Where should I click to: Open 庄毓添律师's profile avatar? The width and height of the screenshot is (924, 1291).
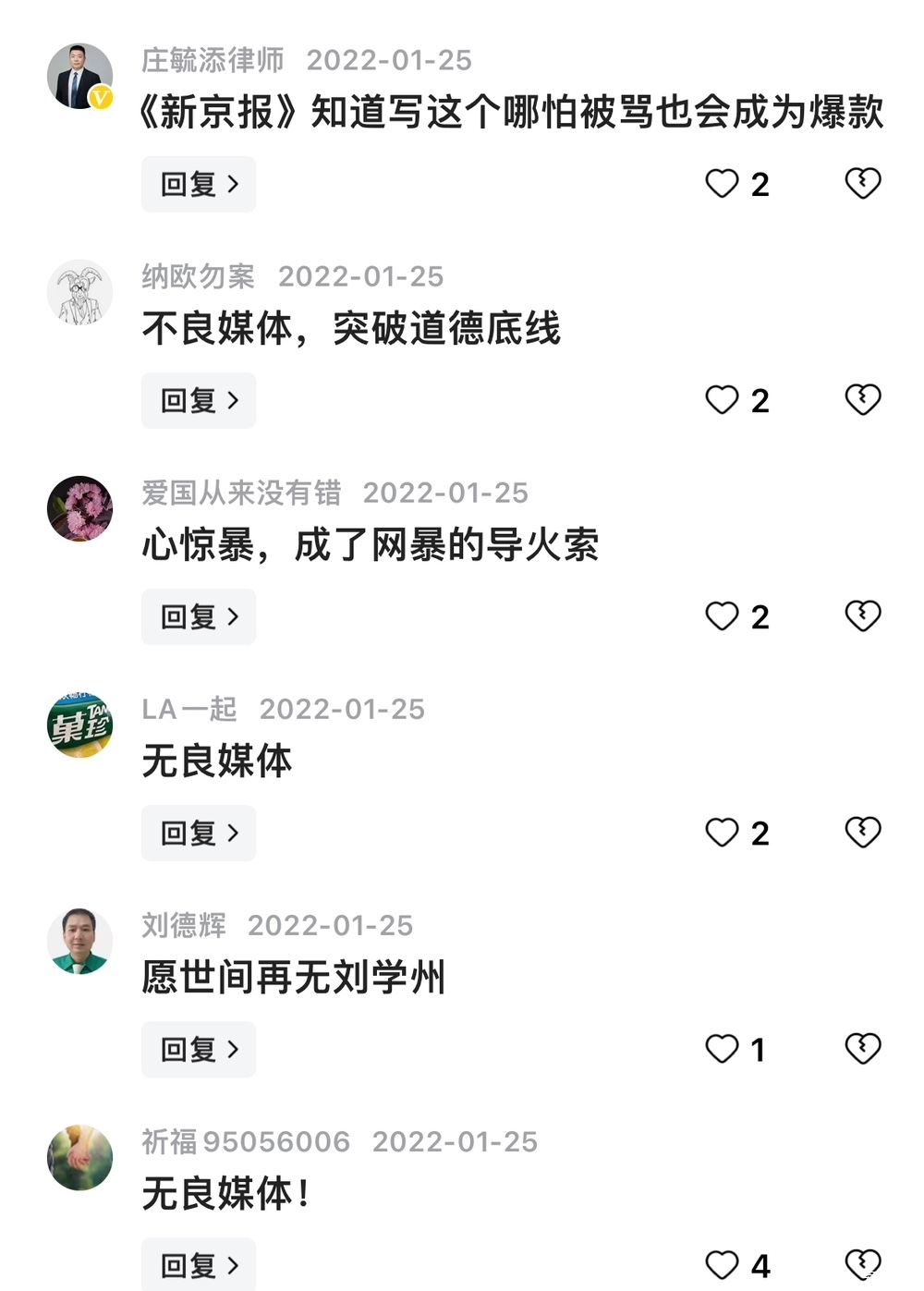coord(79,76)
